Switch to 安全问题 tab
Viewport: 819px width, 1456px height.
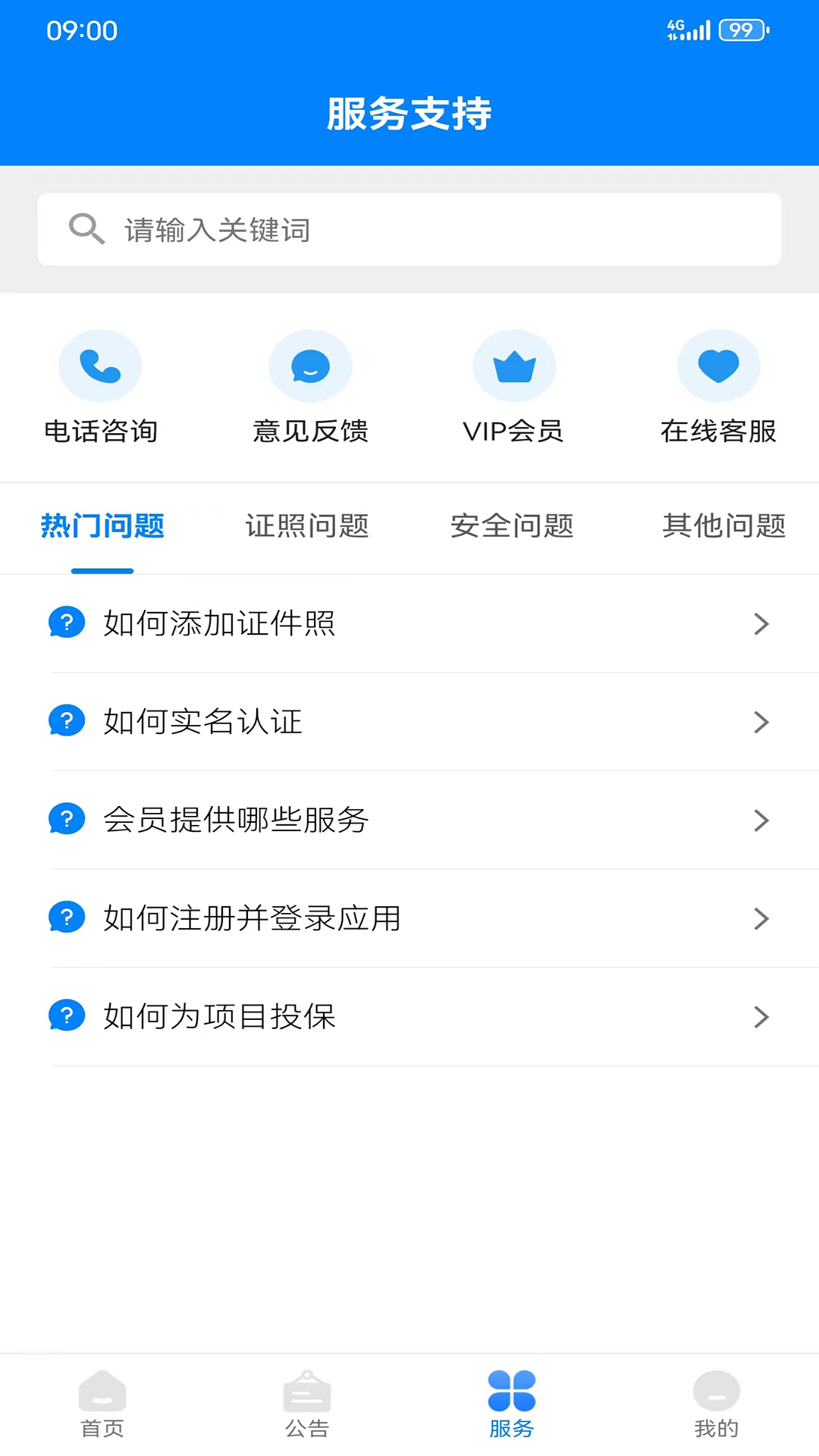pyautogui.click(x=512, y=526)
